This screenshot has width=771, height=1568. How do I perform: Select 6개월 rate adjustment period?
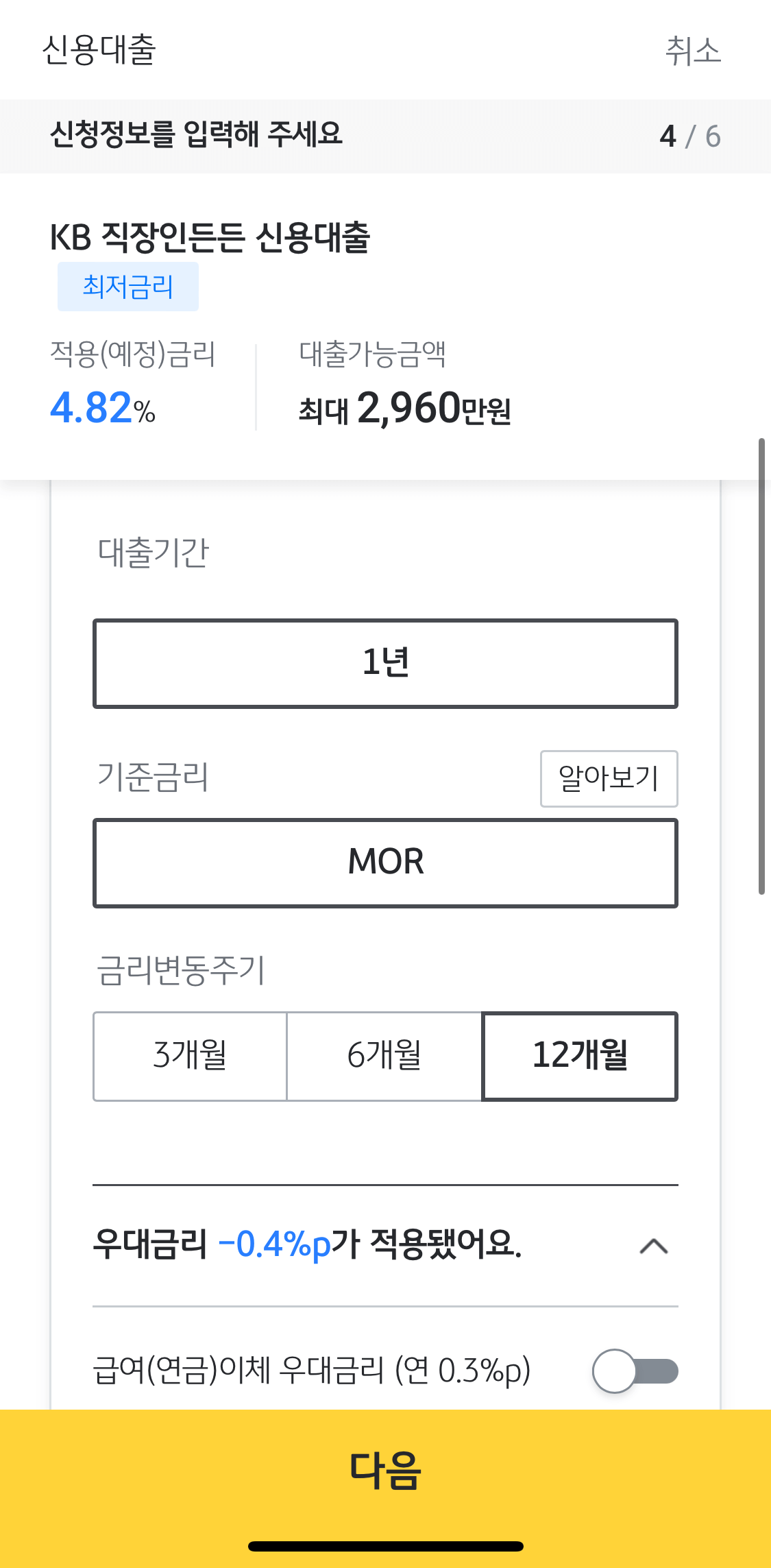pyautogui.click(x=385, y=1056)
